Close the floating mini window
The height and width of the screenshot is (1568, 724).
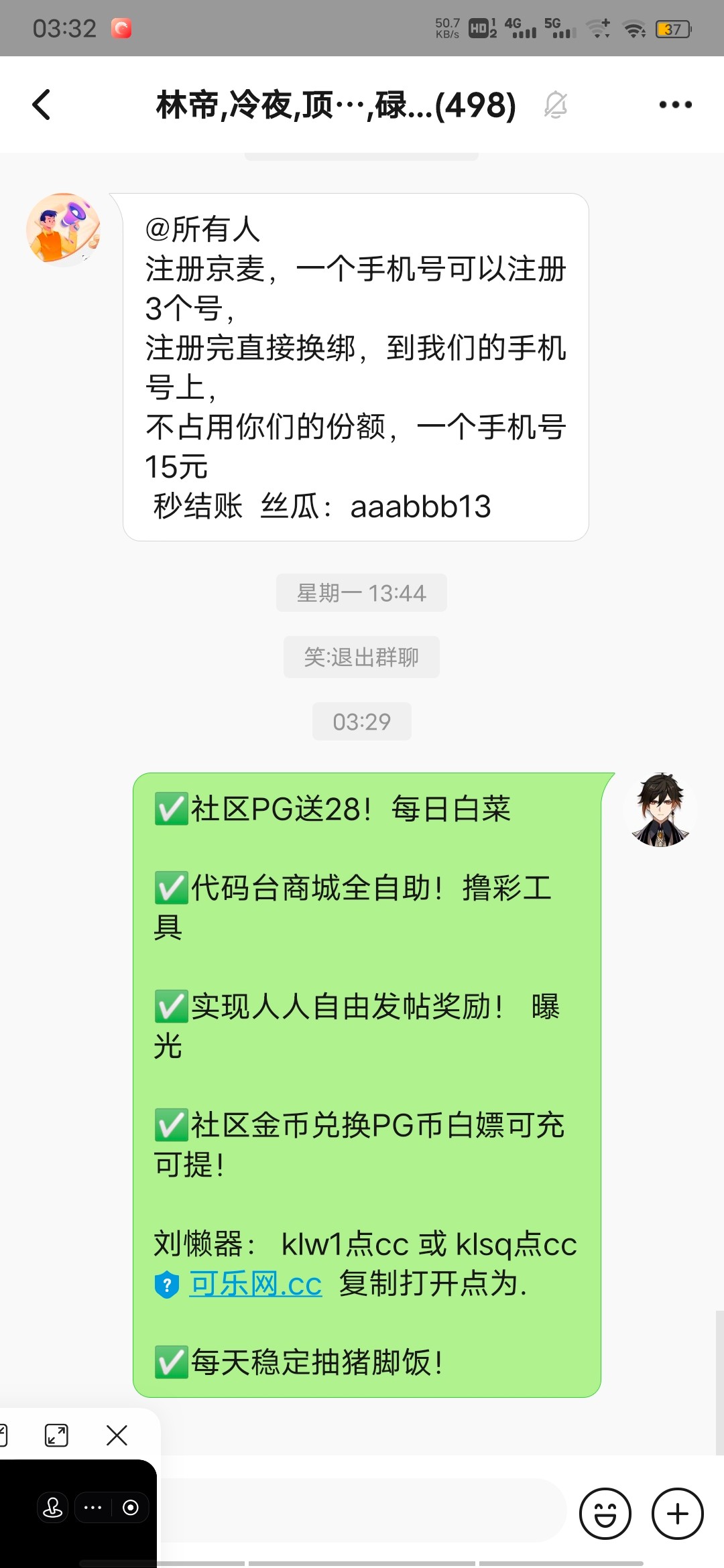[x=117, y=1435]
